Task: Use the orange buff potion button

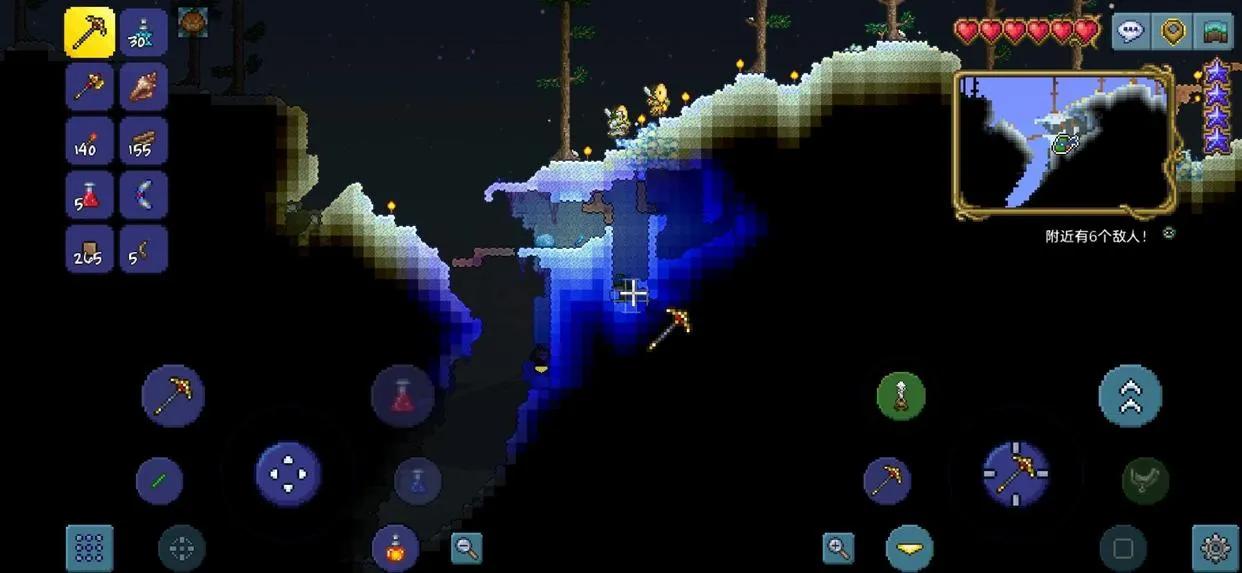Action: 395,548
